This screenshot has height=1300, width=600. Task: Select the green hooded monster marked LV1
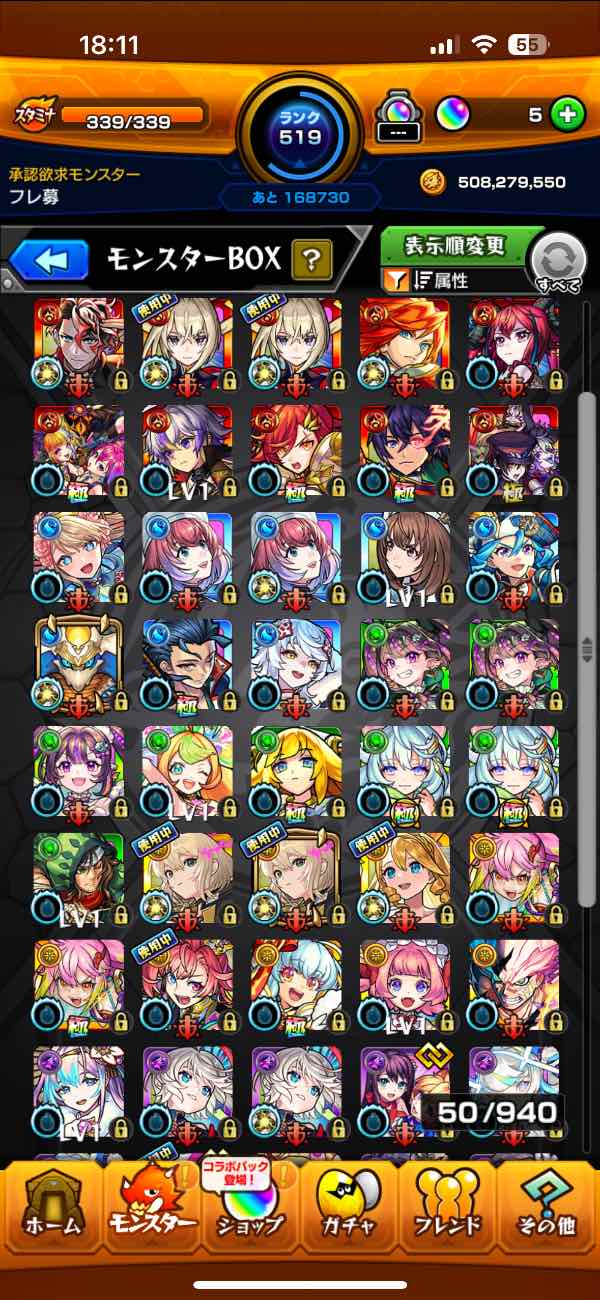pyautogui.click(x=79, y=880)
